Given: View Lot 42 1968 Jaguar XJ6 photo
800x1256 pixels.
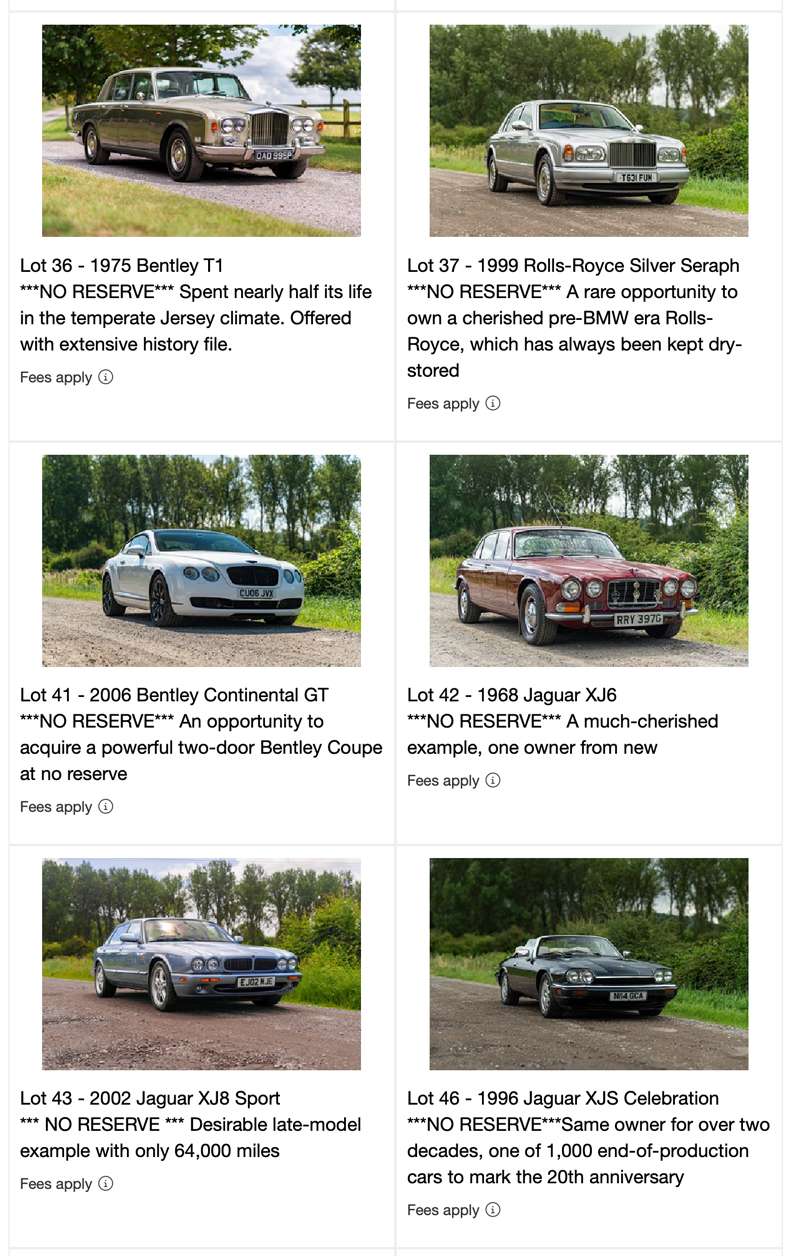Looking at the screenshot, I should (x=588, y=561).
